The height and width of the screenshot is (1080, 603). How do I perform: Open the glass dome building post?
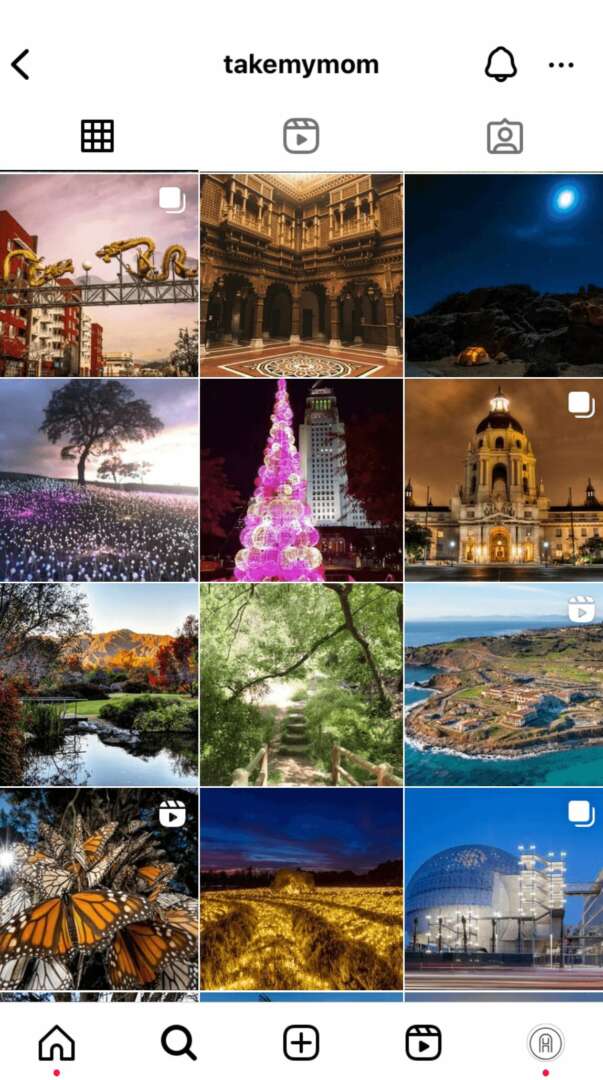(x=504, y=890)
